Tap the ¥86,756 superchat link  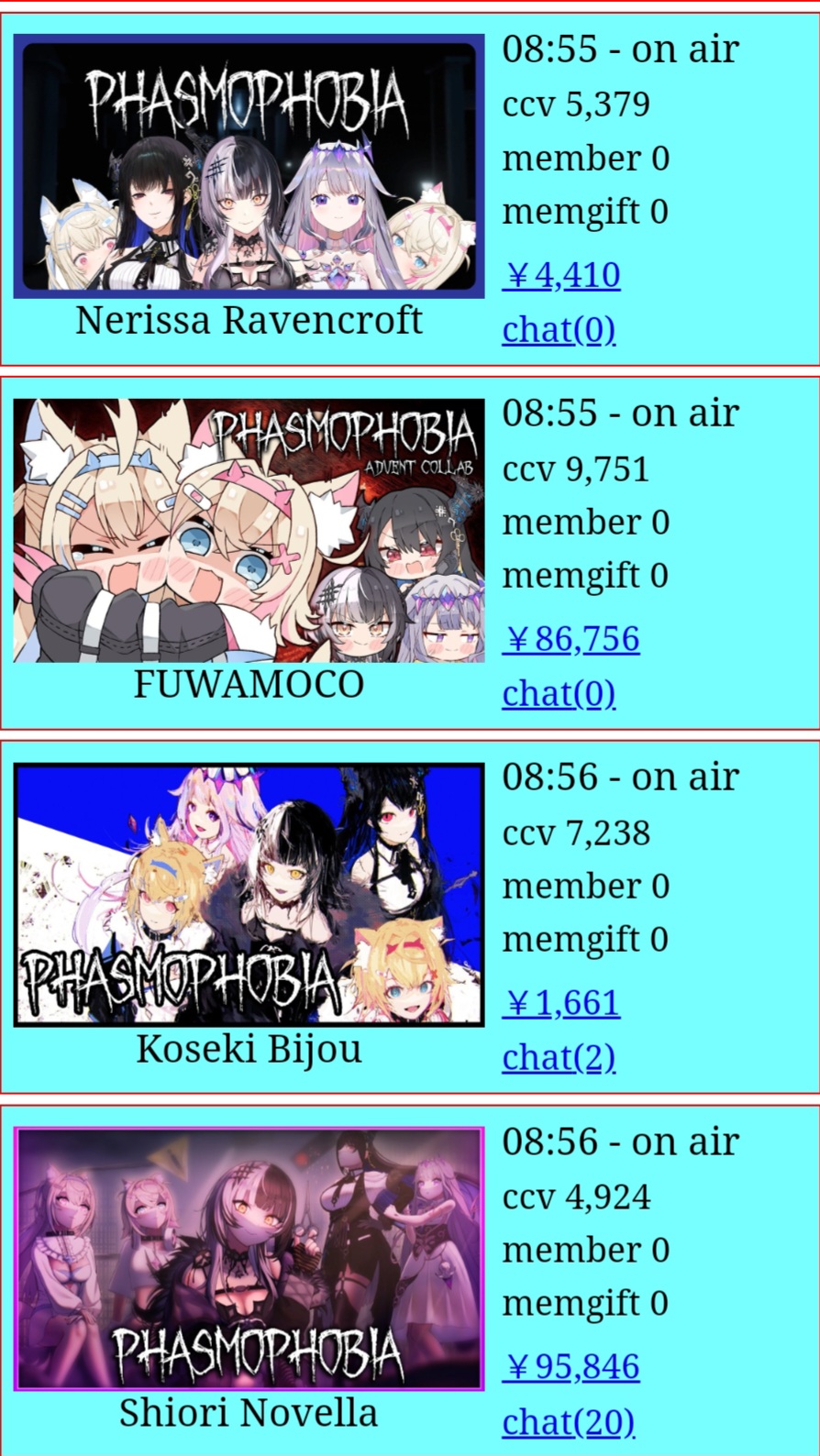[x=571, y=639]
